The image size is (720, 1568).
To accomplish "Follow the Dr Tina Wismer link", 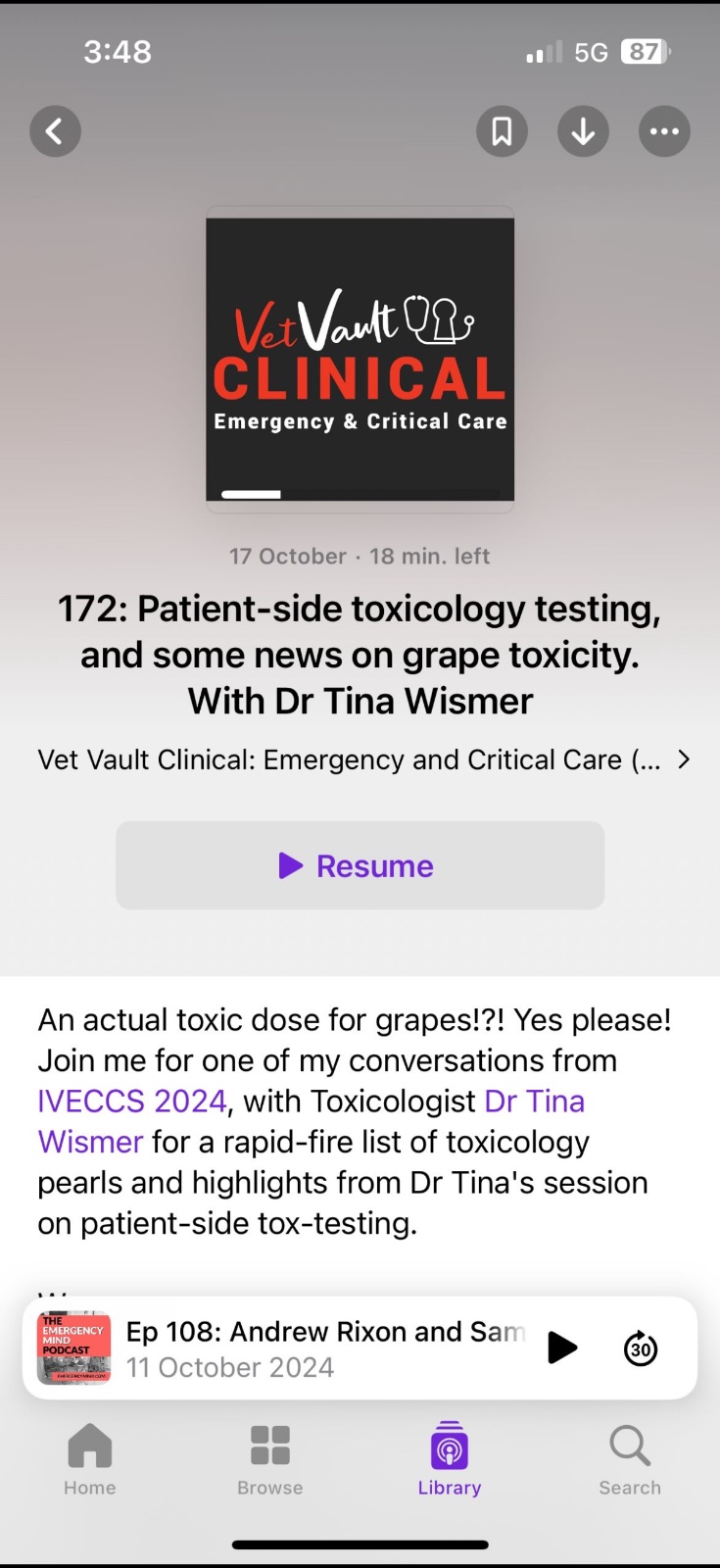I will (x=534, y=1102).
